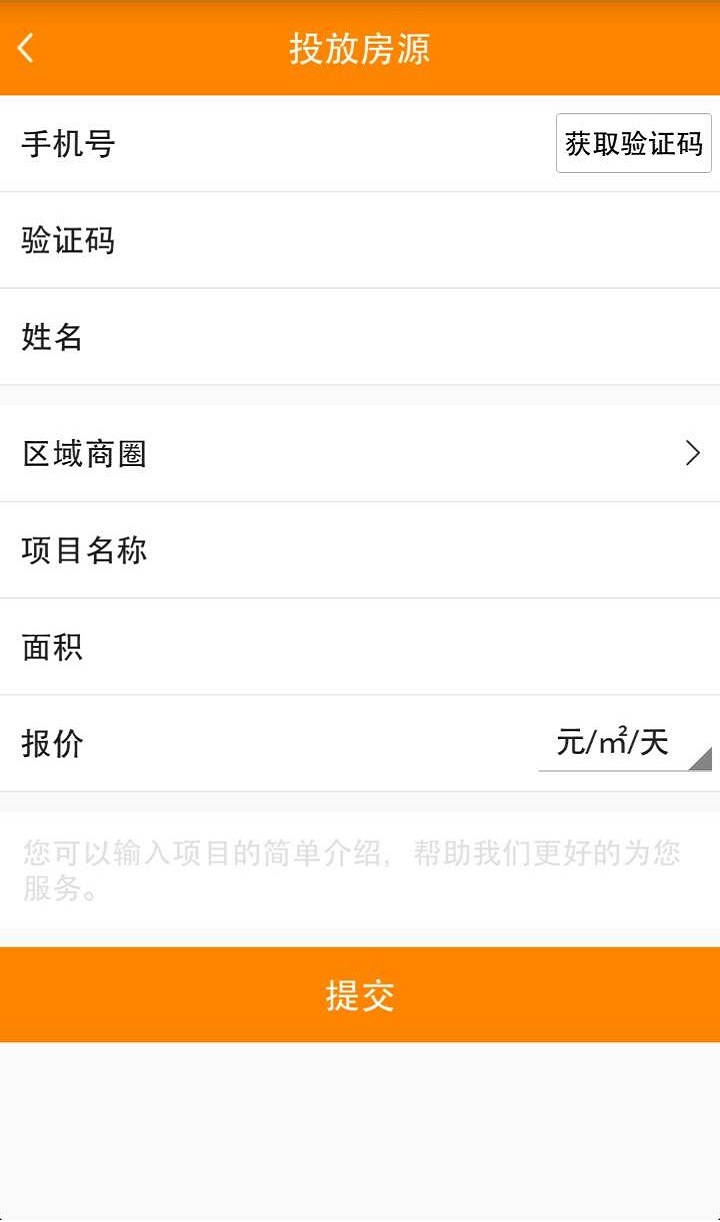Screen dimensions: 720x1222
Task: Open the 元/㎡/天 unit dropdown
Action: [624, 745]
